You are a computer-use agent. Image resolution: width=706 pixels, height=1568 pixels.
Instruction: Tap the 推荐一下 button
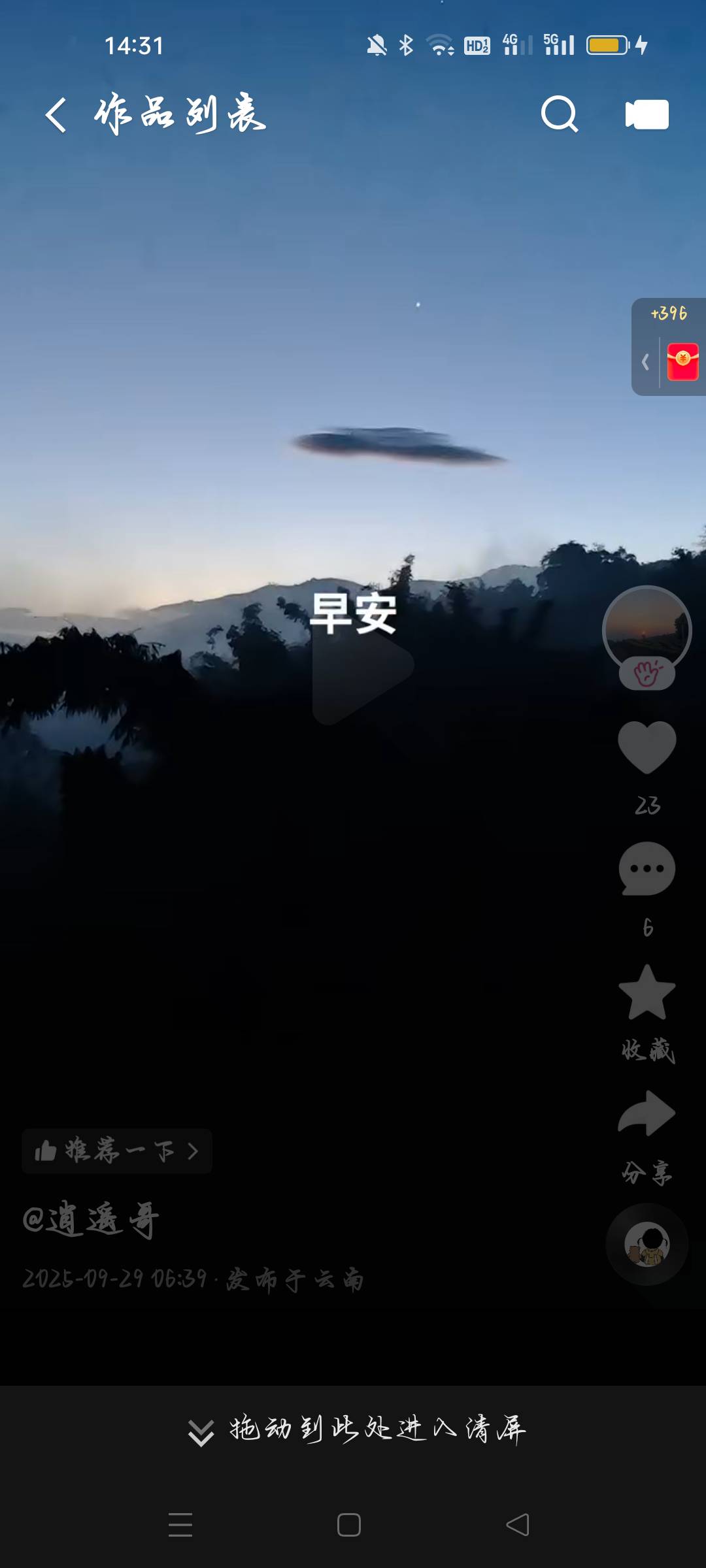pyautogui.click(x=116, y=1152)
